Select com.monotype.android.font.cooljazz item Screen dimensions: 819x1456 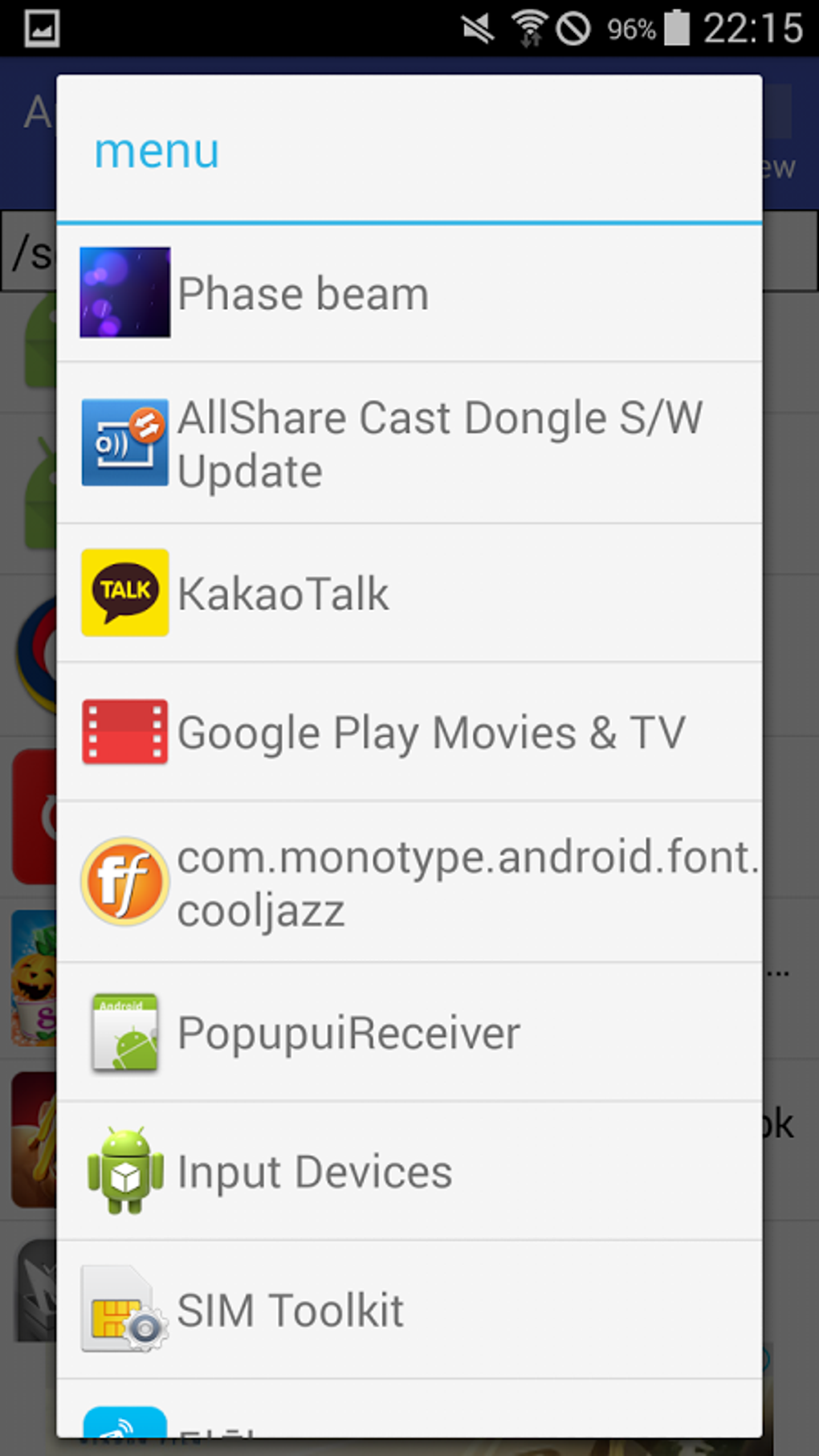click(409, 883)
